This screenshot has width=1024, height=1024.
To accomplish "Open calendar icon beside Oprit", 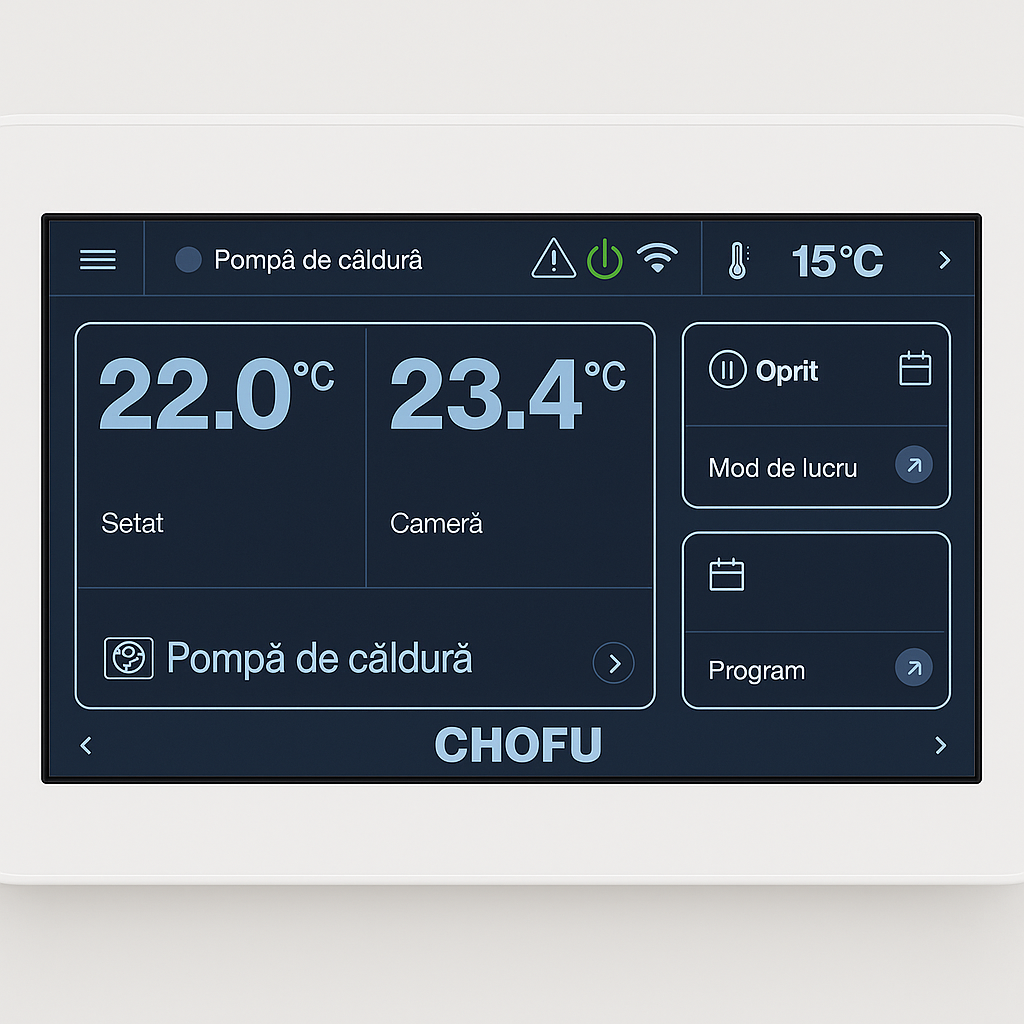I will click(x=915, y=370).
